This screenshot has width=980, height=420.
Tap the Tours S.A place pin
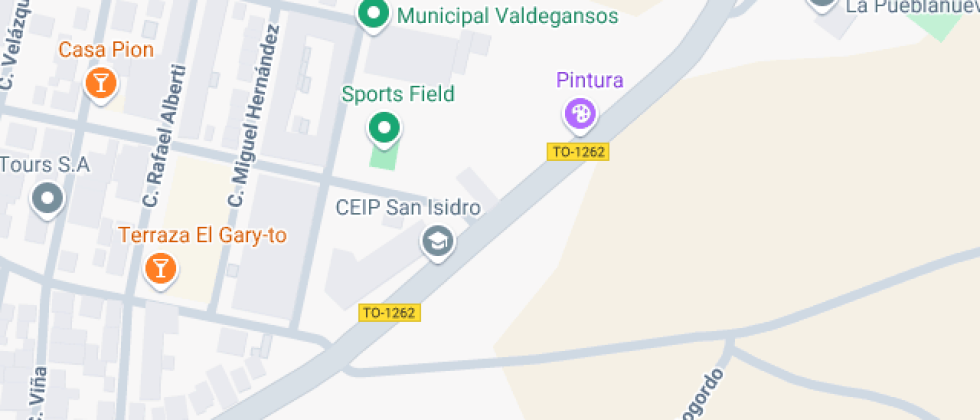click(47, 198)
